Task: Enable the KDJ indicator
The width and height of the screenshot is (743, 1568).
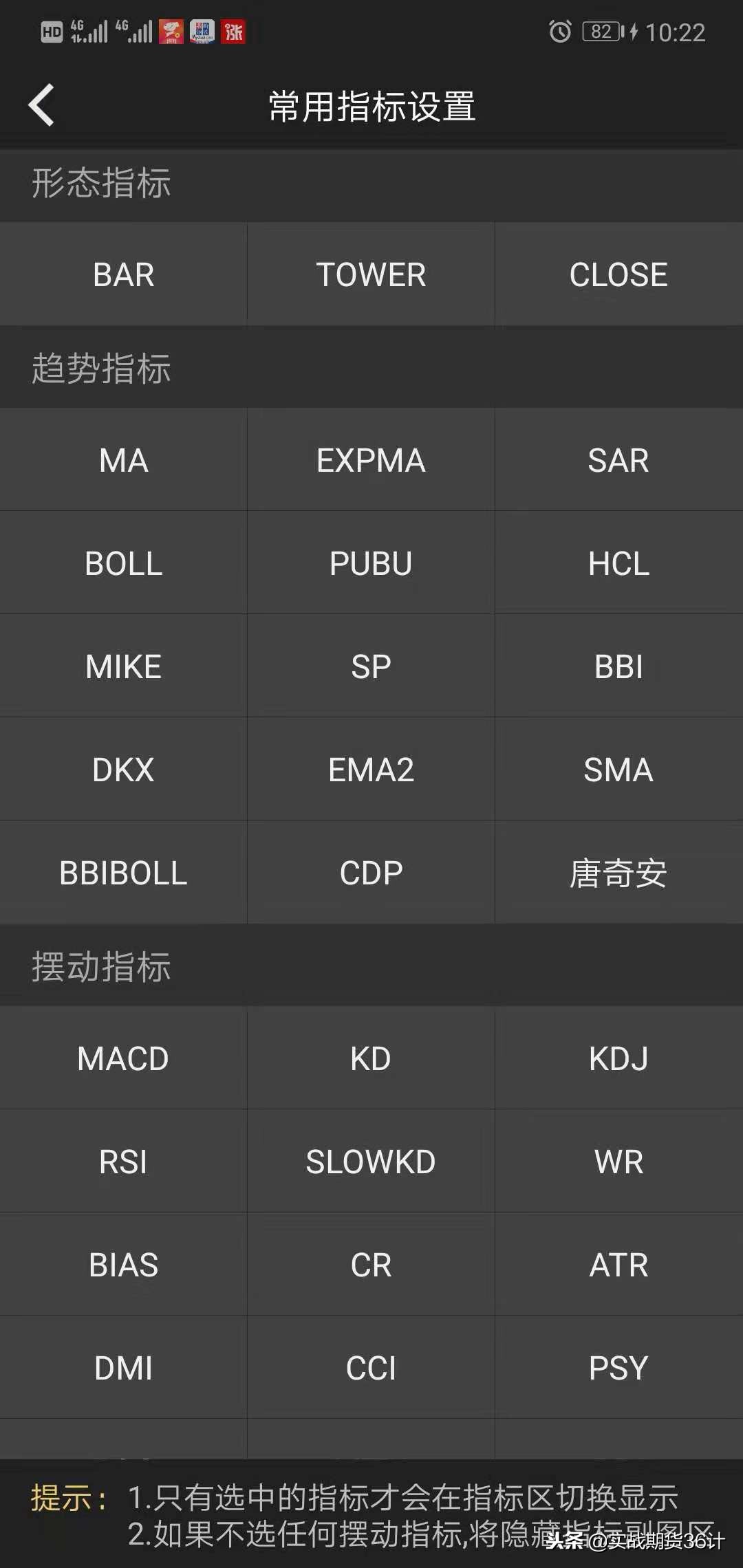Action: (x=618, y=1059)
